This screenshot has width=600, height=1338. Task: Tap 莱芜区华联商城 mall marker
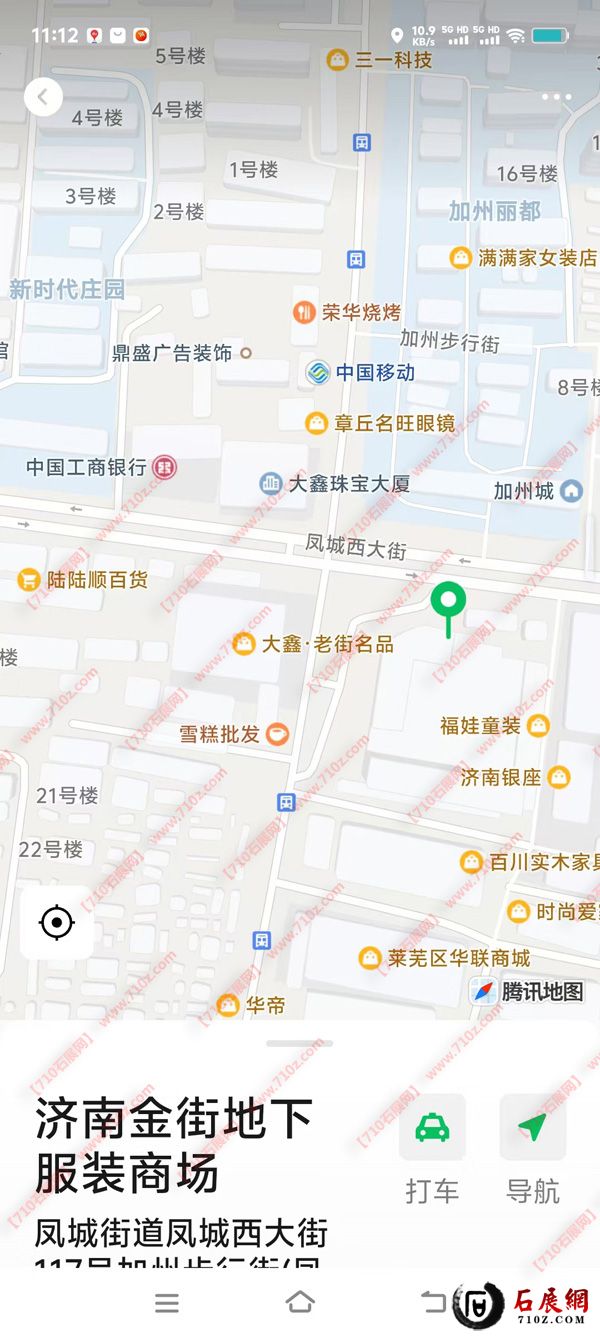pos(371,959)
